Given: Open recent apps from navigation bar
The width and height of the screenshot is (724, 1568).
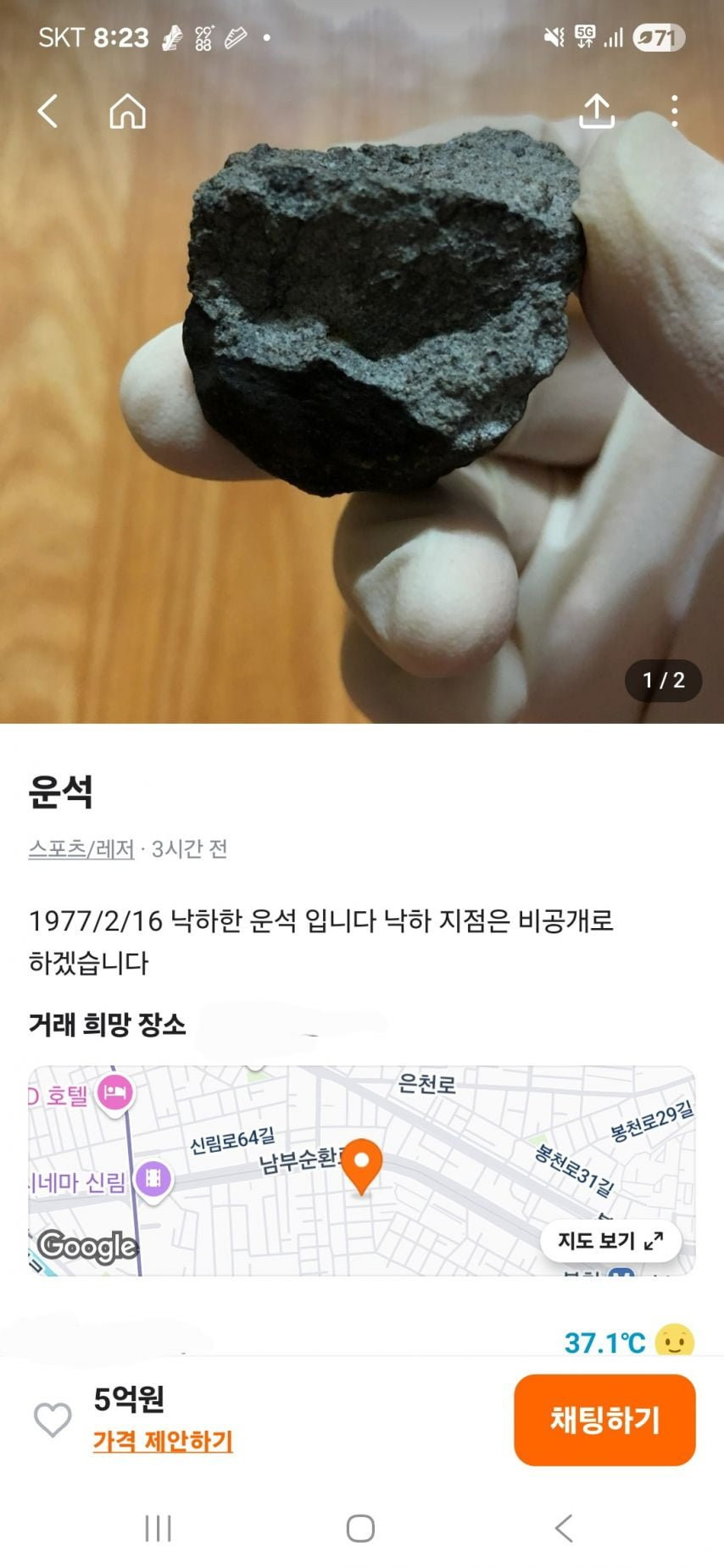Looking at the screenshot, I should (159, 1528).
